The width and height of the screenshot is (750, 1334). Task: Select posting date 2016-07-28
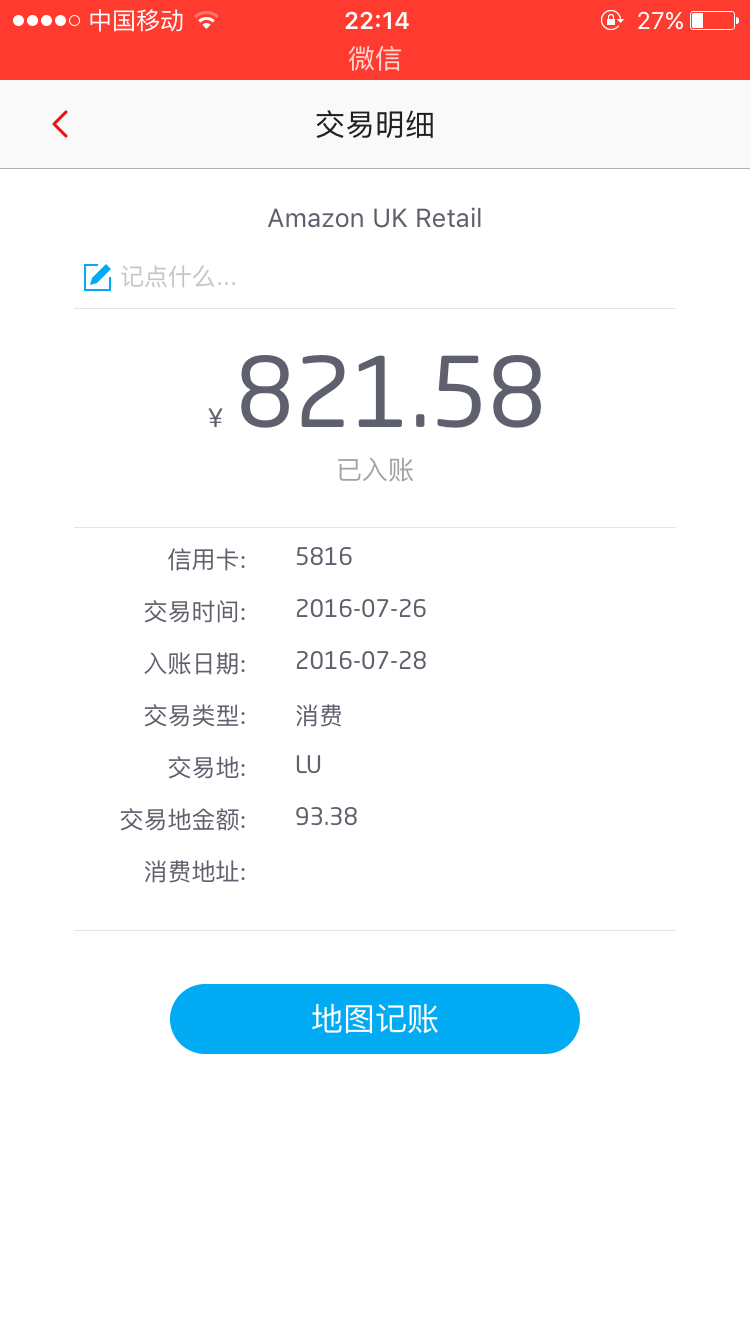tap(361, 660)
